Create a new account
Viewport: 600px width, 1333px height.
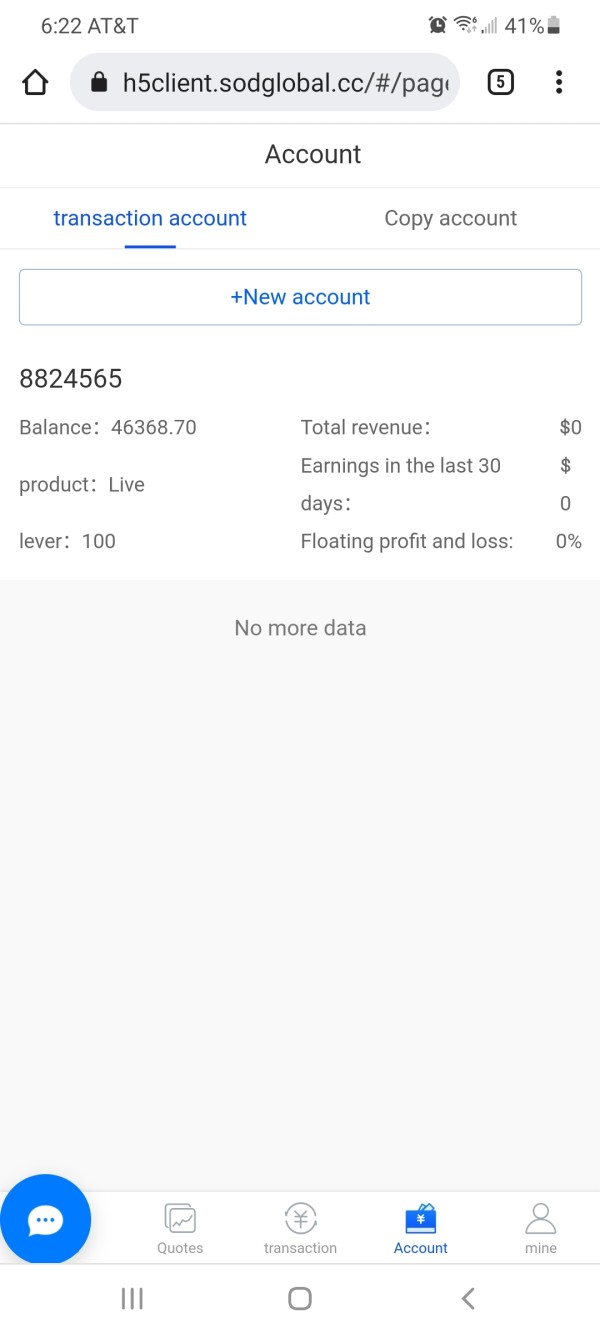300,297
